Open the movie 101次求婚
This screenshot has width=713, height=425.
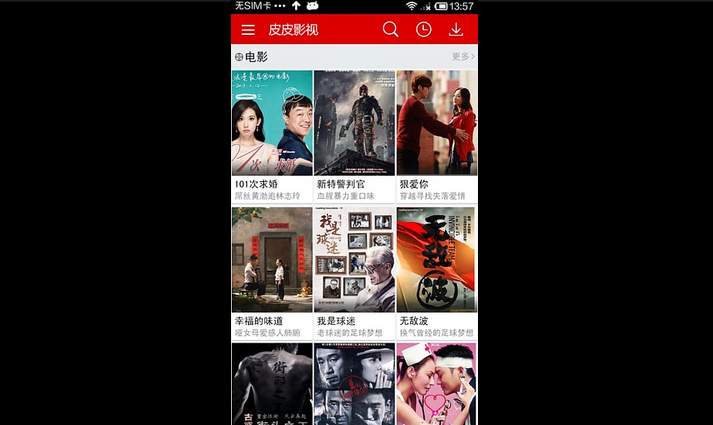(x=272, y=124)
